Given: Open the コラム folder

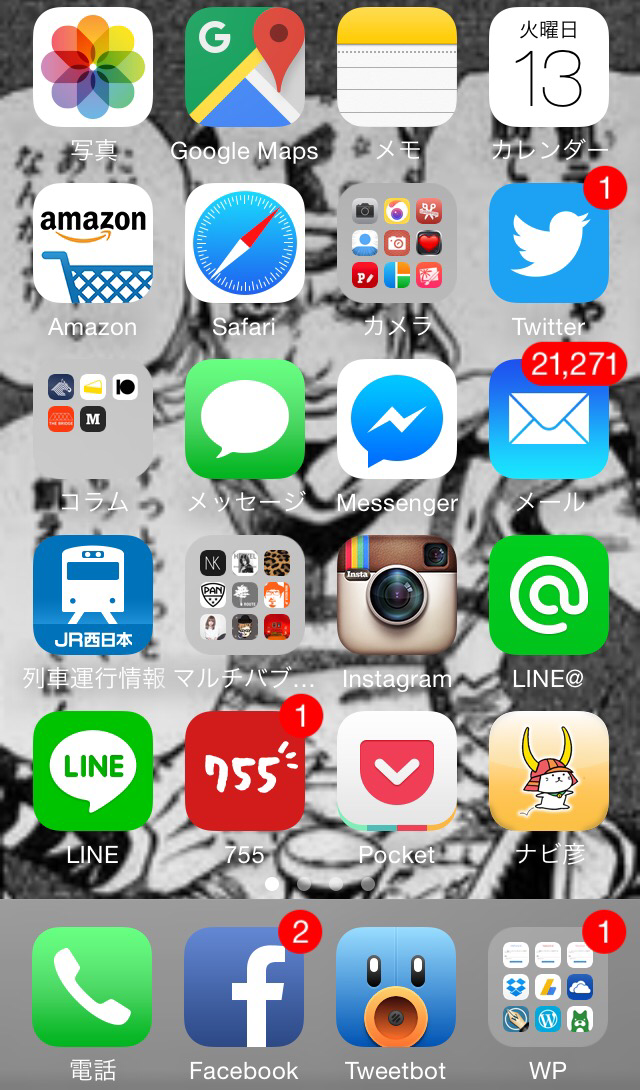Looking at the screenshot, I should [92, 419].
